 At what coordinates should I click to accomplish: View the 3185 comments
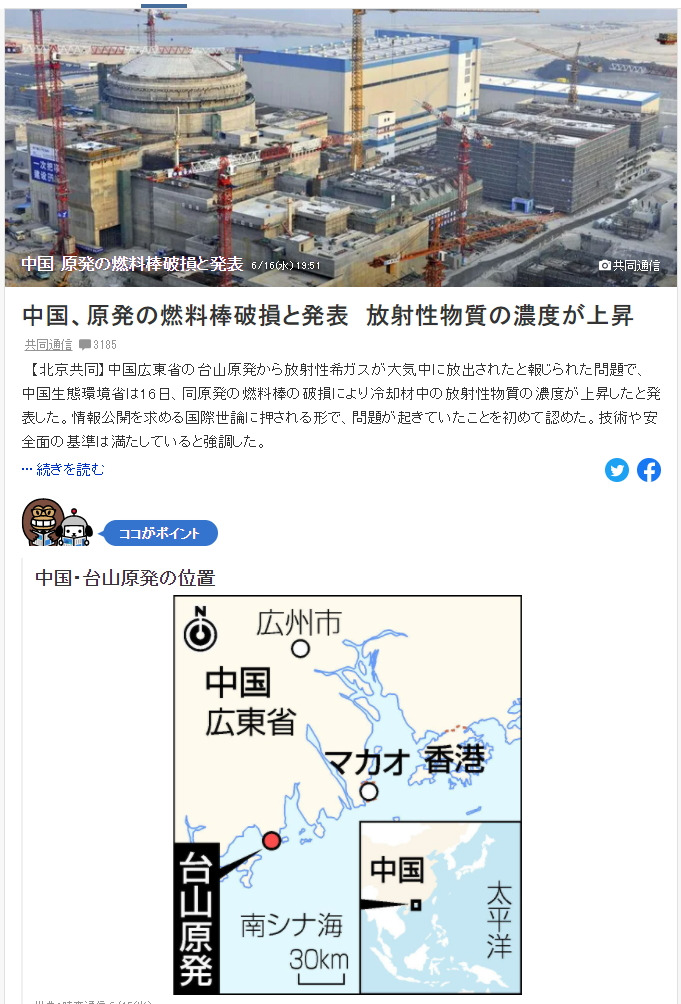point(98,345)
